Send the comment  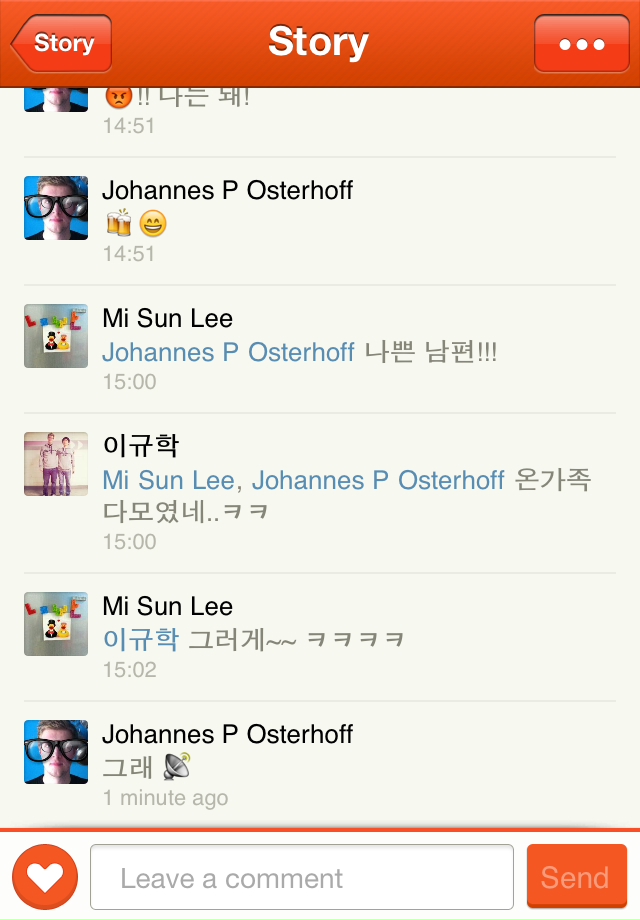coord(576,877)
